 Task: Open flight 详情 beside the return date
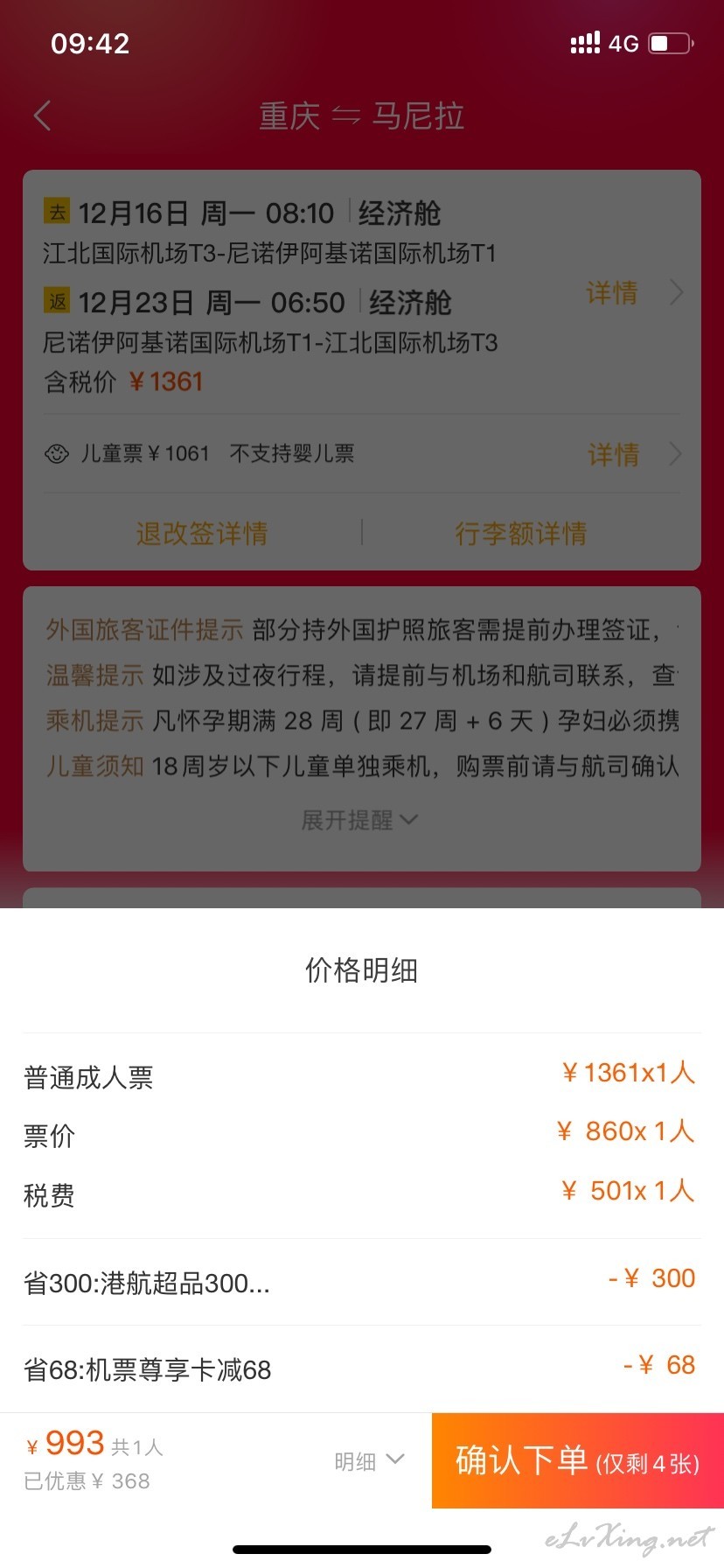coord(634,293)
